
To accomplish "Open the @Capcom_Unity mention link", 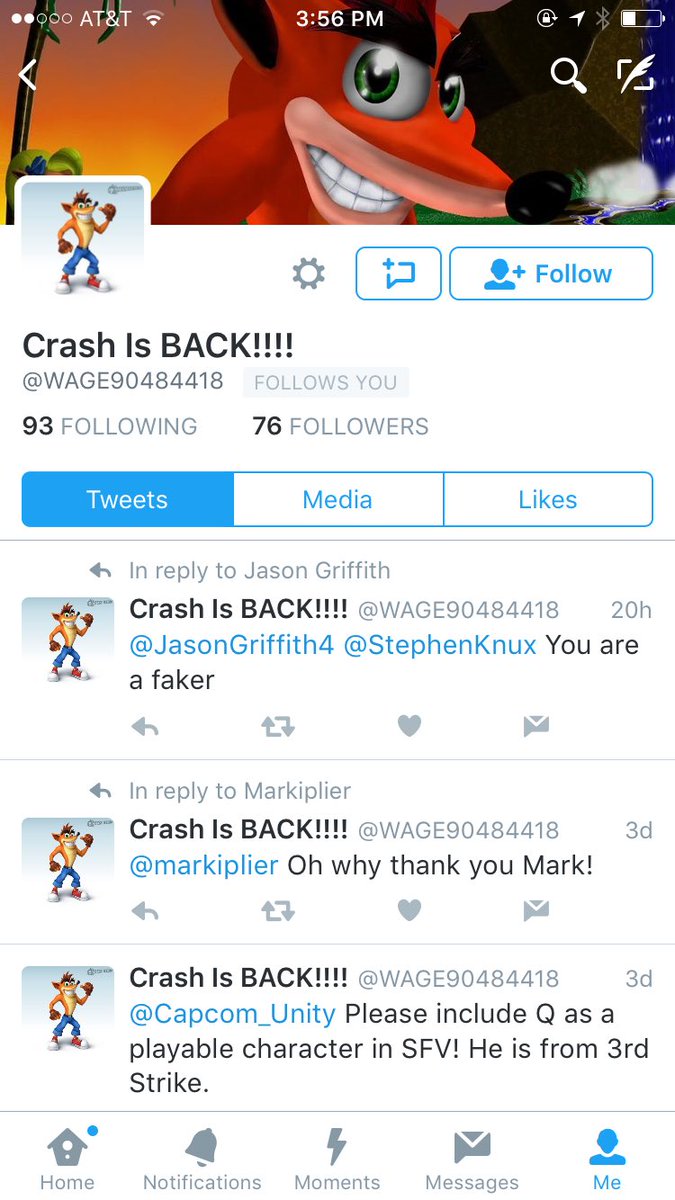I will tap(232, 1013).
